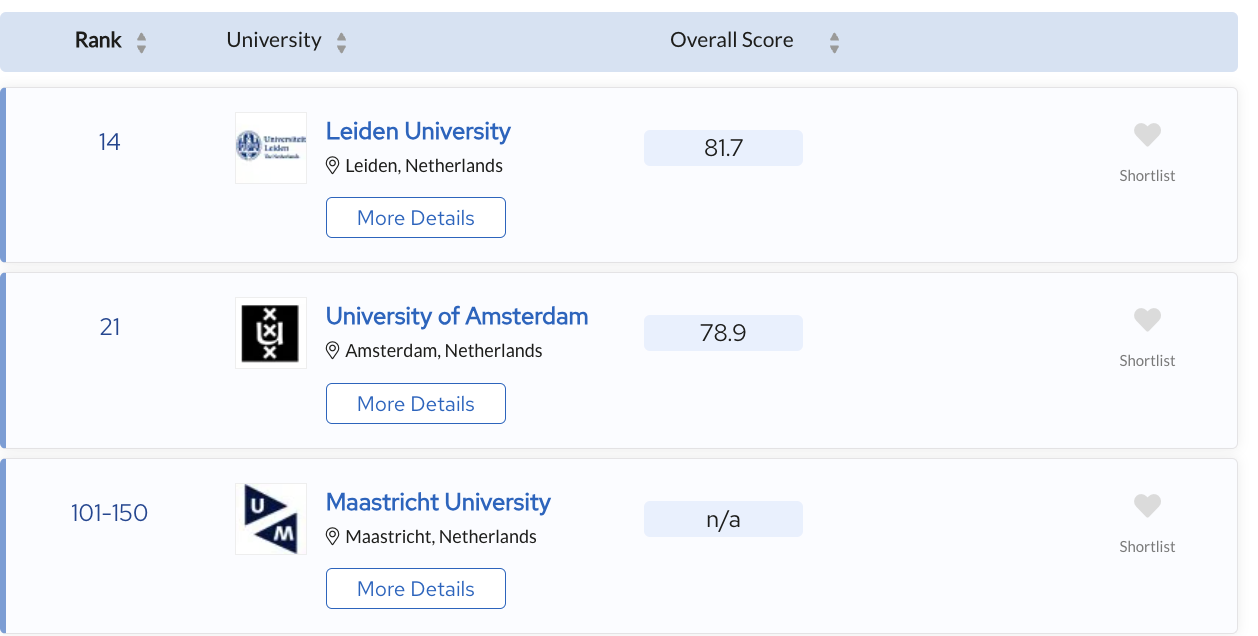This screenshot has width=1258, height=636.
Task: View More Details for University of Amsterdam
Action: [415, 404]
